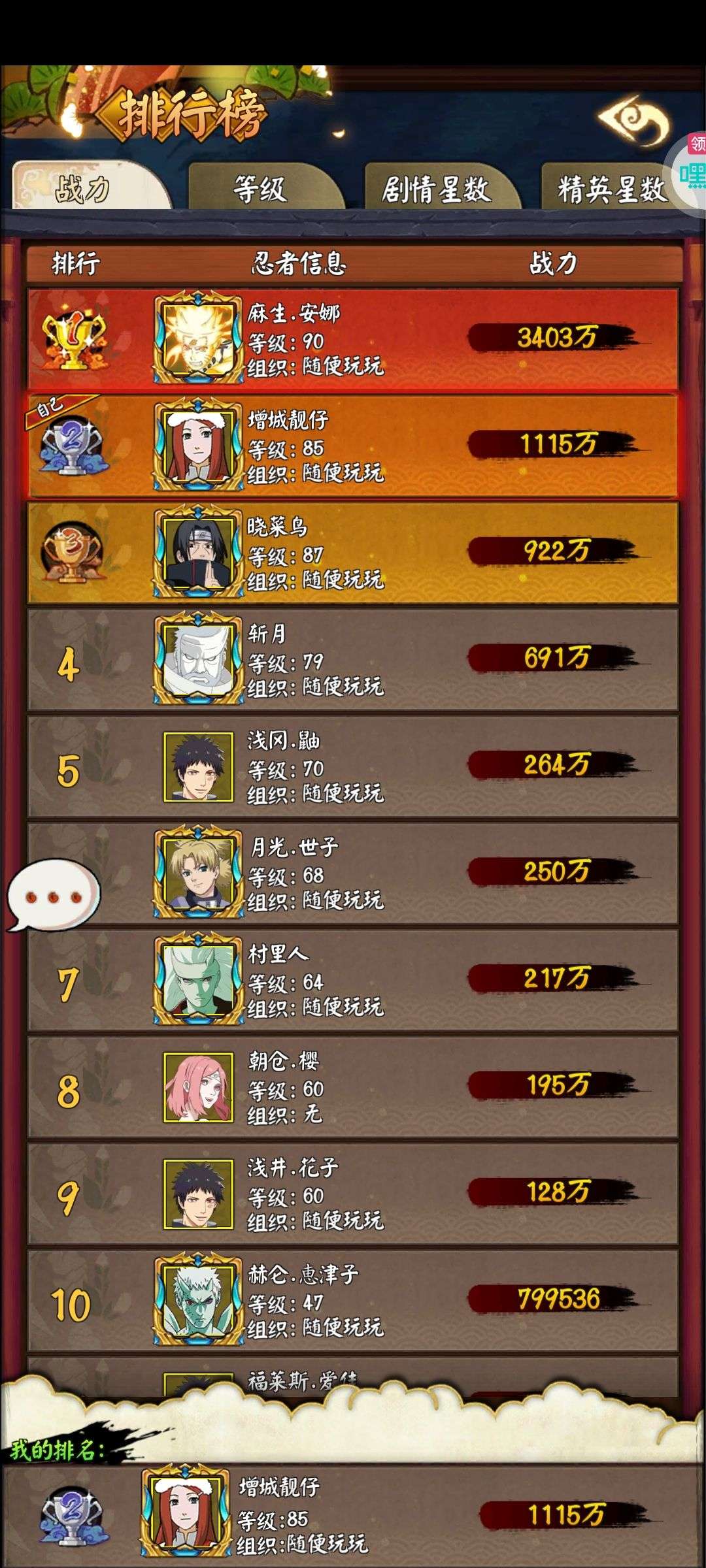View 晓菜鸟's ninja info
The height and width of the screenshot is (1568, 706).
(353, 553)
